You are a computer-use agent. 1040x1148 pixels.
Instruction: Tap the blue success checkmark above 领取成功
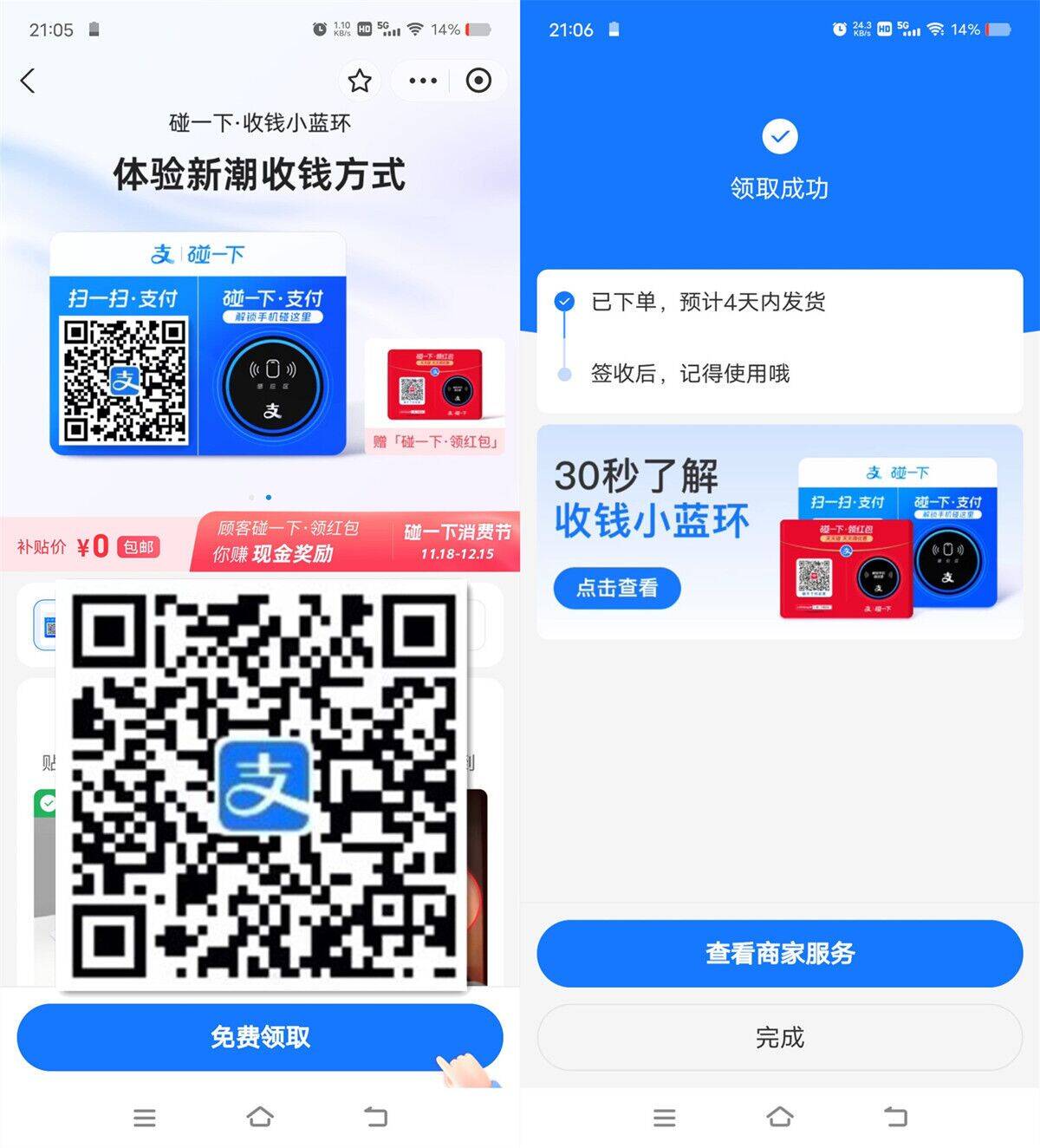click(x=778, y=136)
